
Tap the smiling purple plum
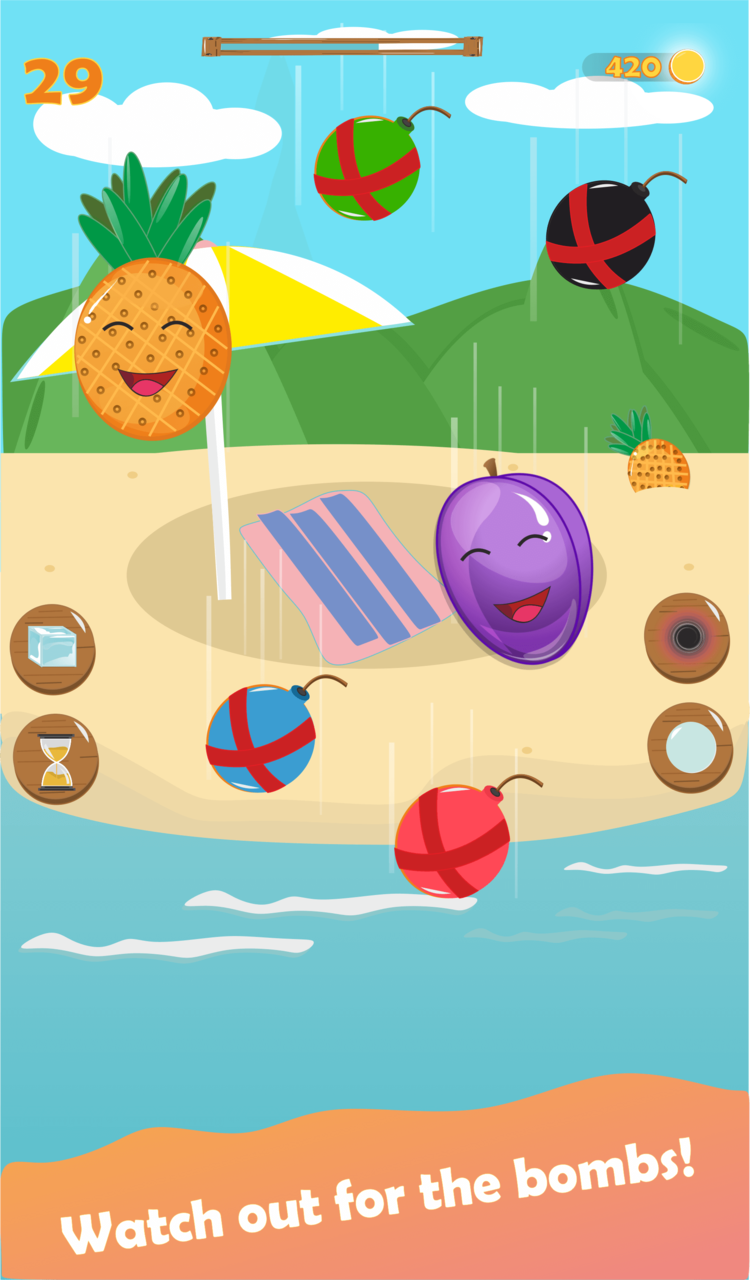[514, 564]
